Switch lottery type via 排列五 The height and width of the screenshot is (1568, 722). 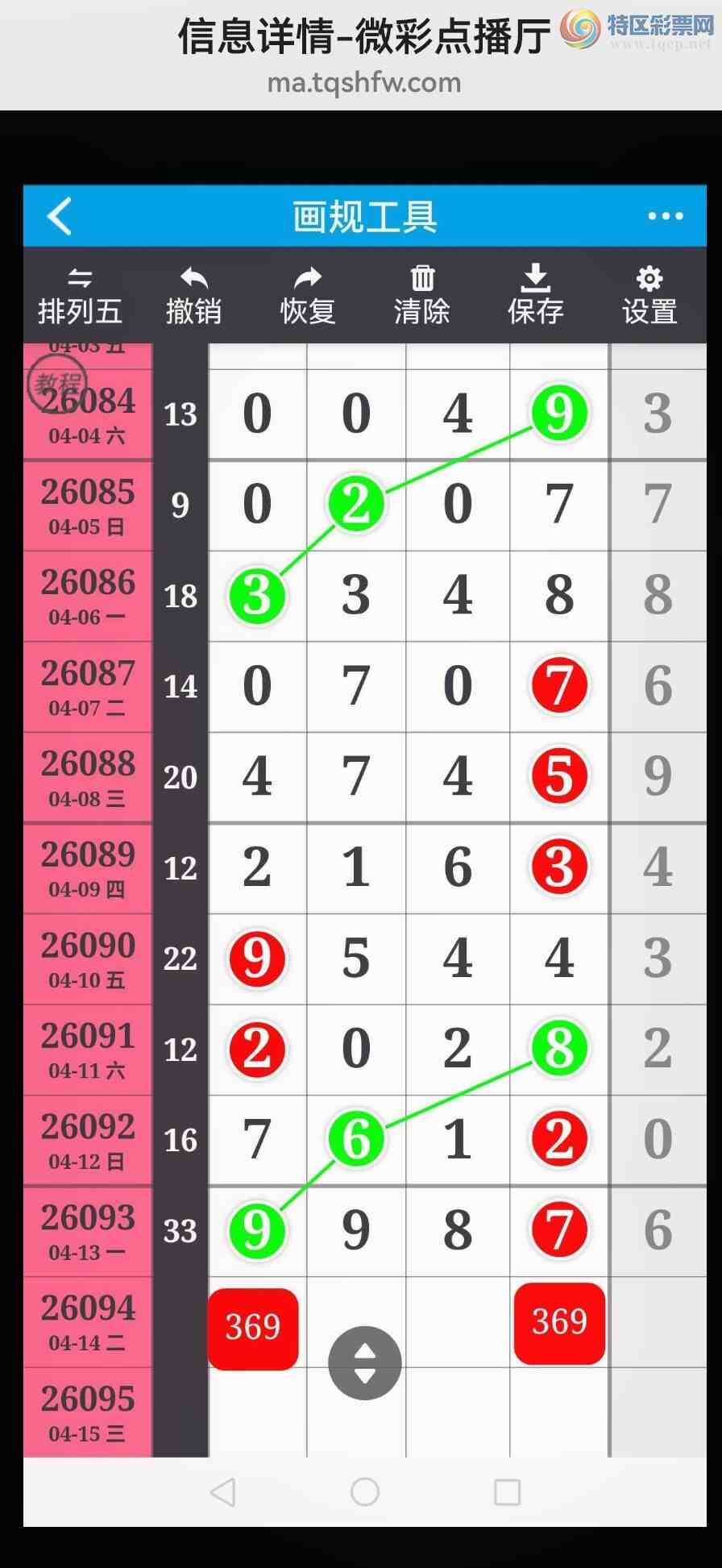click(80, 296)
